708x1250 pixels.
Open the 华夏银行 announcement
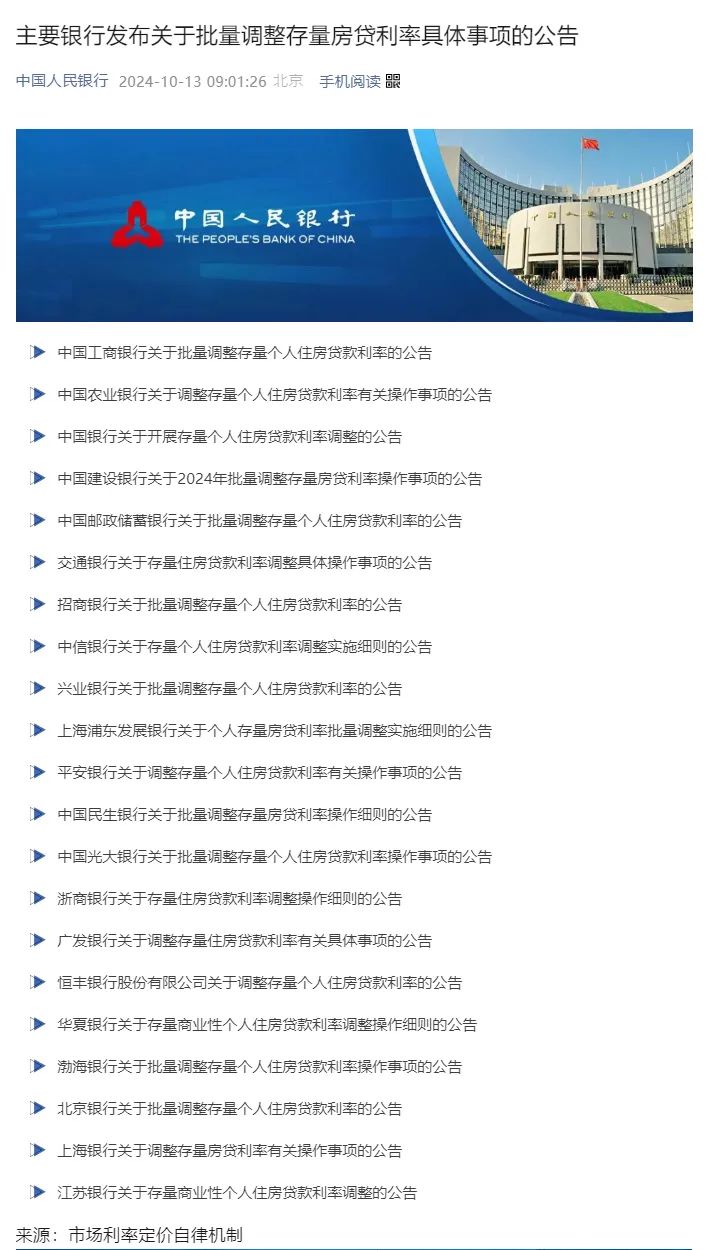click(268, 1024)
